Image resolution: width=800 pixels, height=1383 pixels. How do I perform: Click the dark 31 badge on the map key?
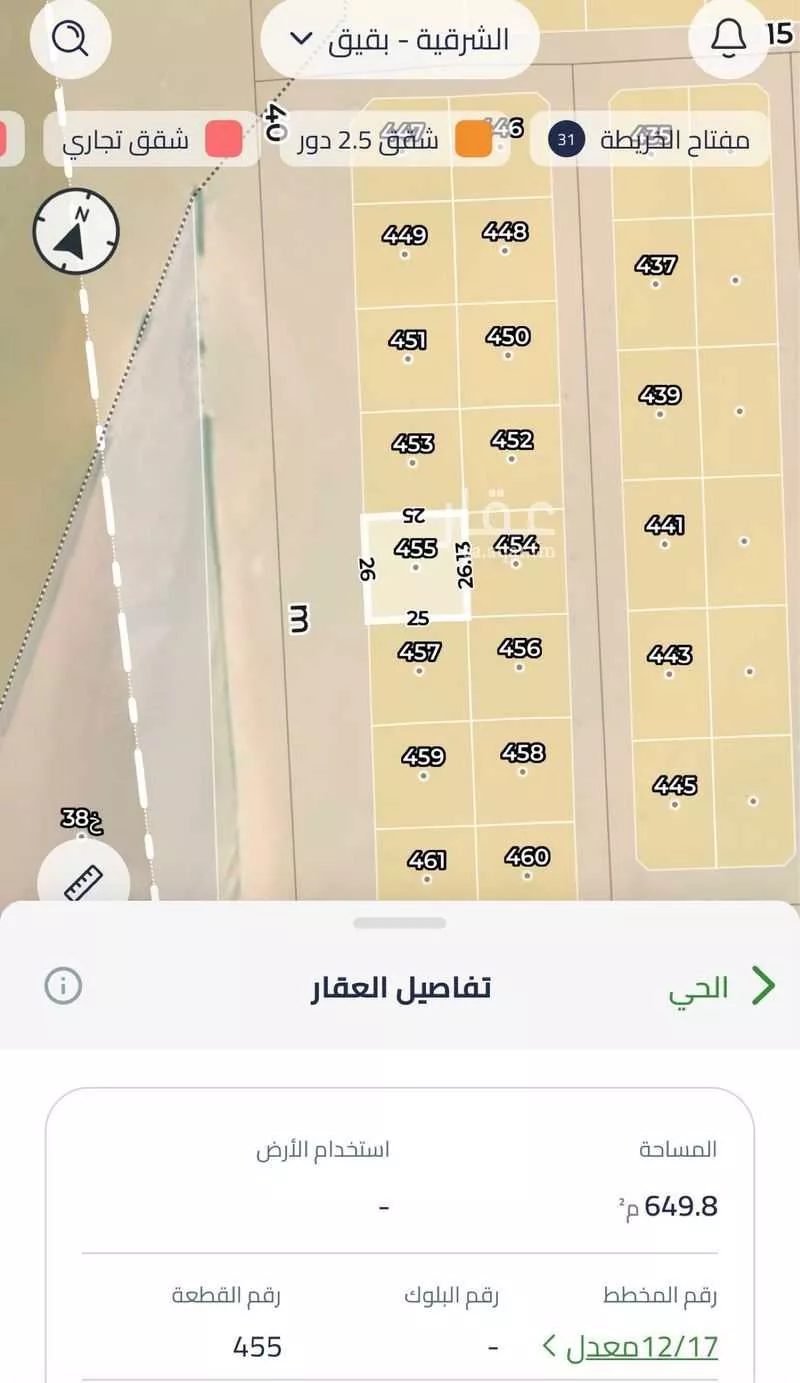pyautogui.click(x=567, y=140)
